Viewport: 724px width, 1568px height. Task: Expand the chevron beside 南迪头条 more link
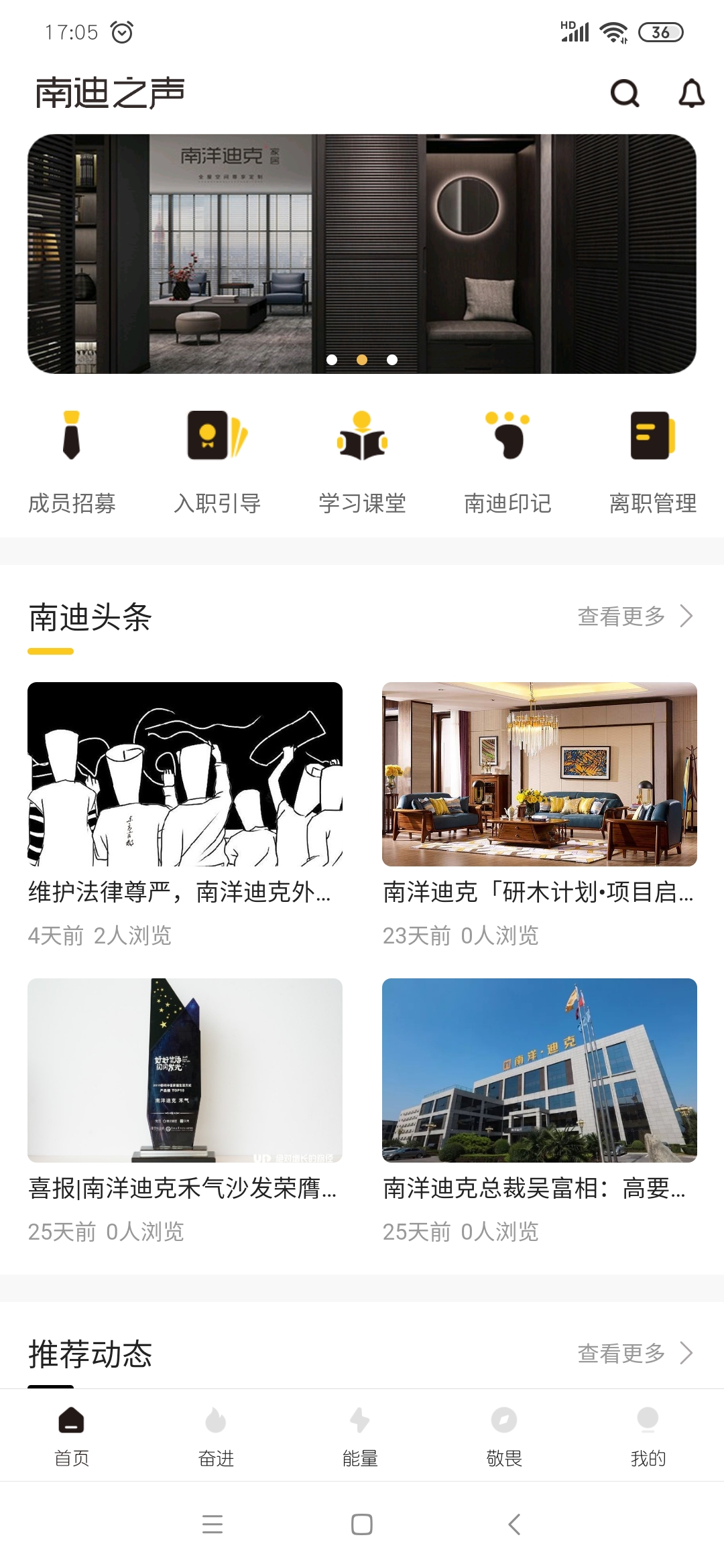(684, 618)
